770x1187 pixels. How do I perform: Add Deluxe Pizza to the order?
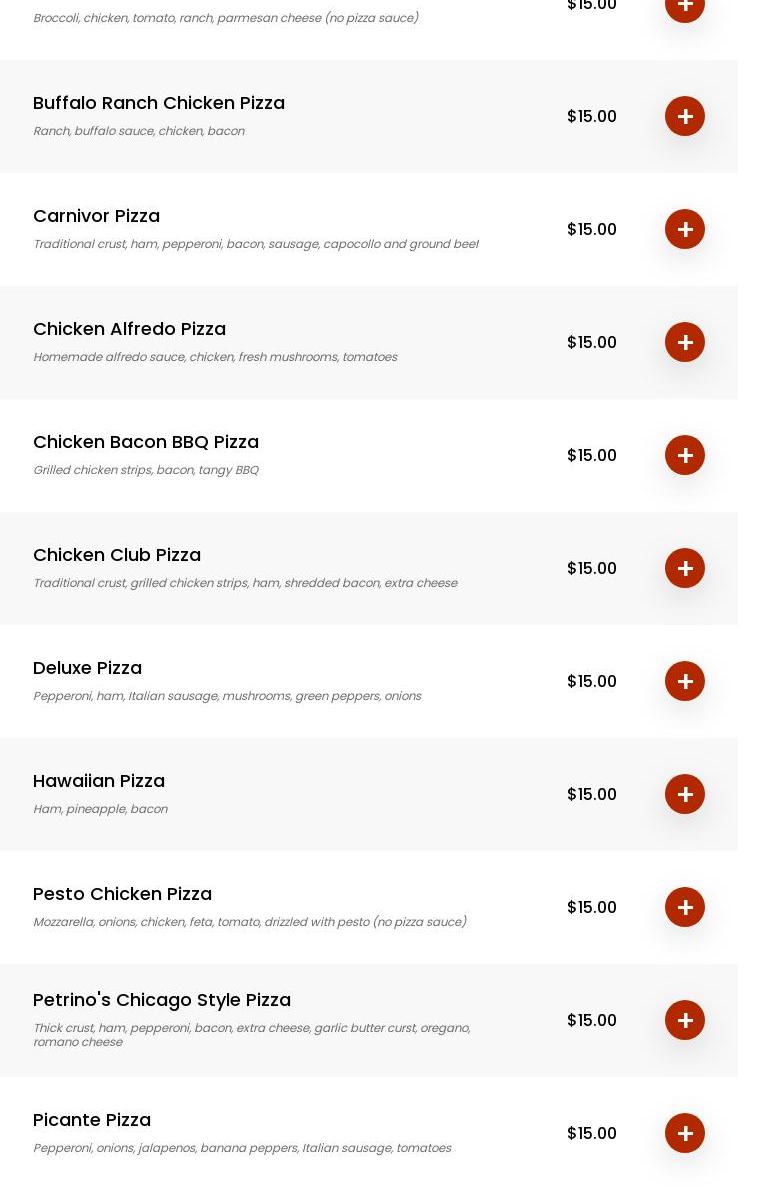[685, 681]
